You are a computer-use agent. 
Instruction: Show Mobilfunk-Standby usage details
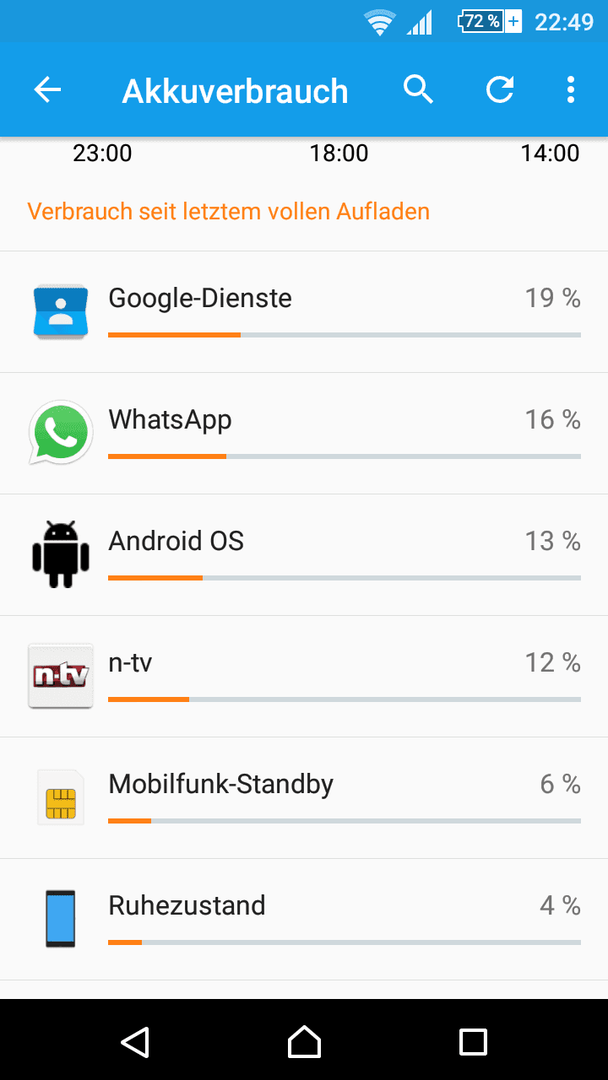pos(304,798)
